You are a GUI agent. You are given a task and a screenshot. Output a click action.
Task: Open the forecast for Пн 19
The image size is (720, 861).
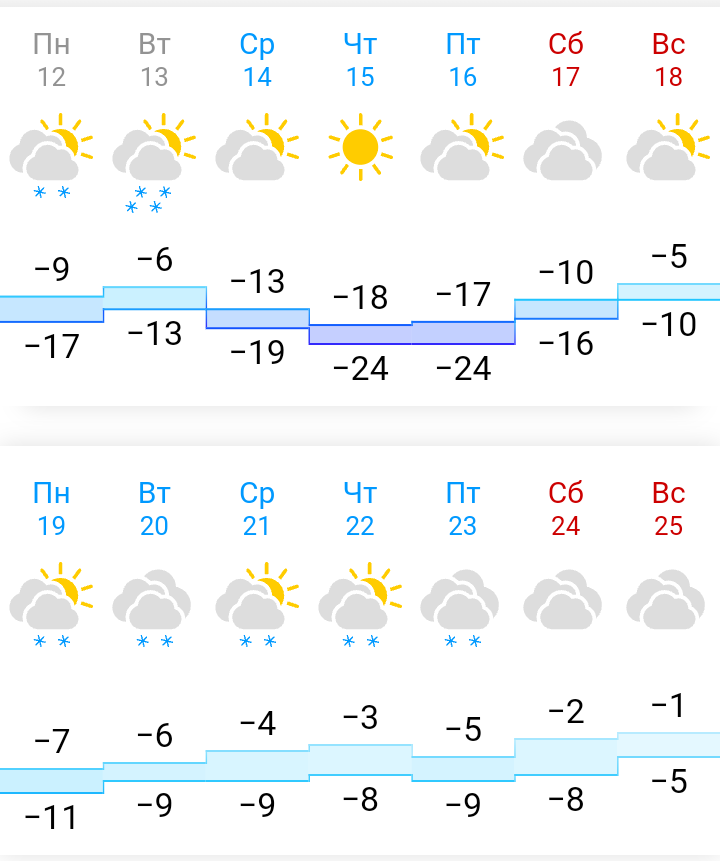pos(51,509)
